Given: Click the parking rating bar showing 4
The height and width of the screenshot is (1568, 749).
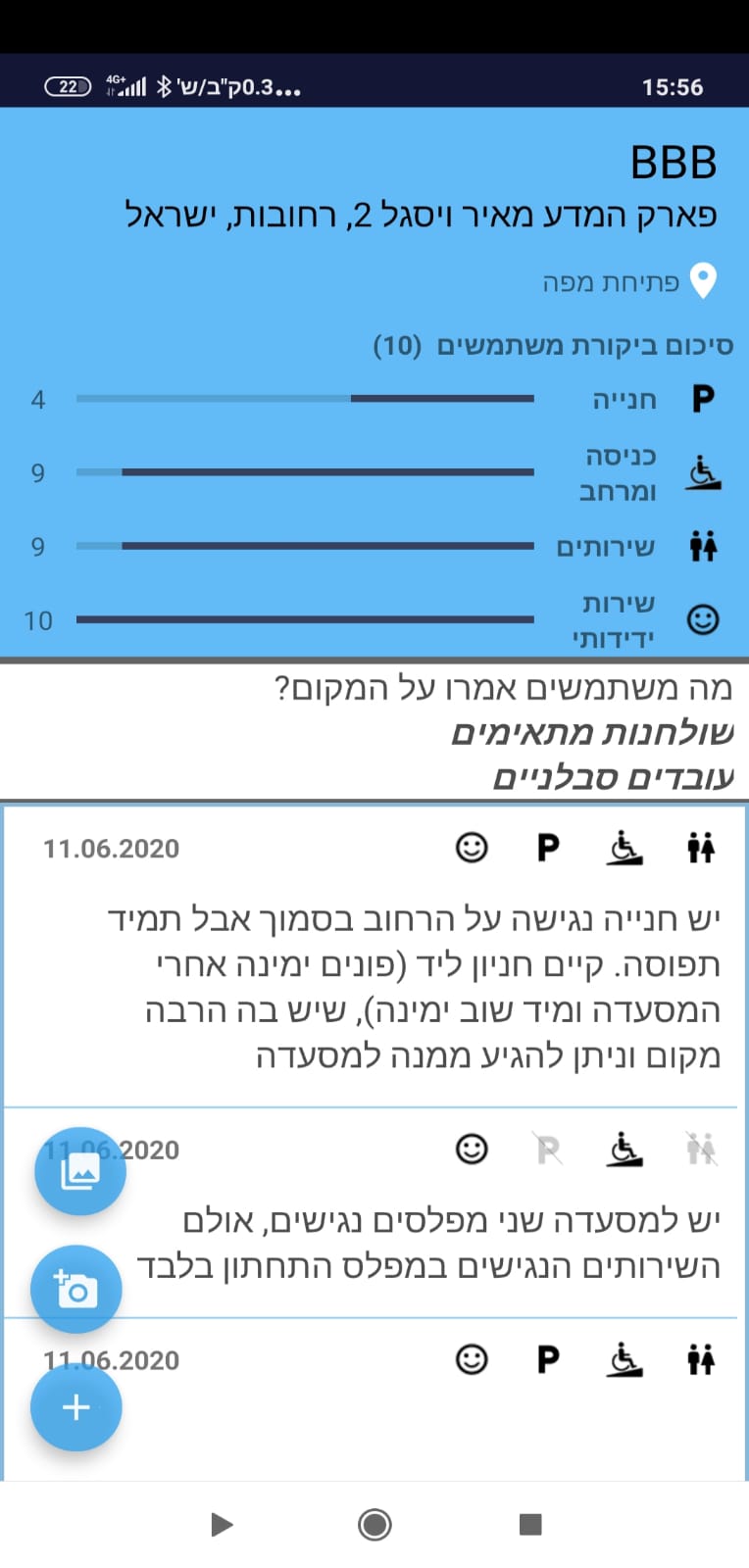Looking at the screenshot, I should coord(307,399).
